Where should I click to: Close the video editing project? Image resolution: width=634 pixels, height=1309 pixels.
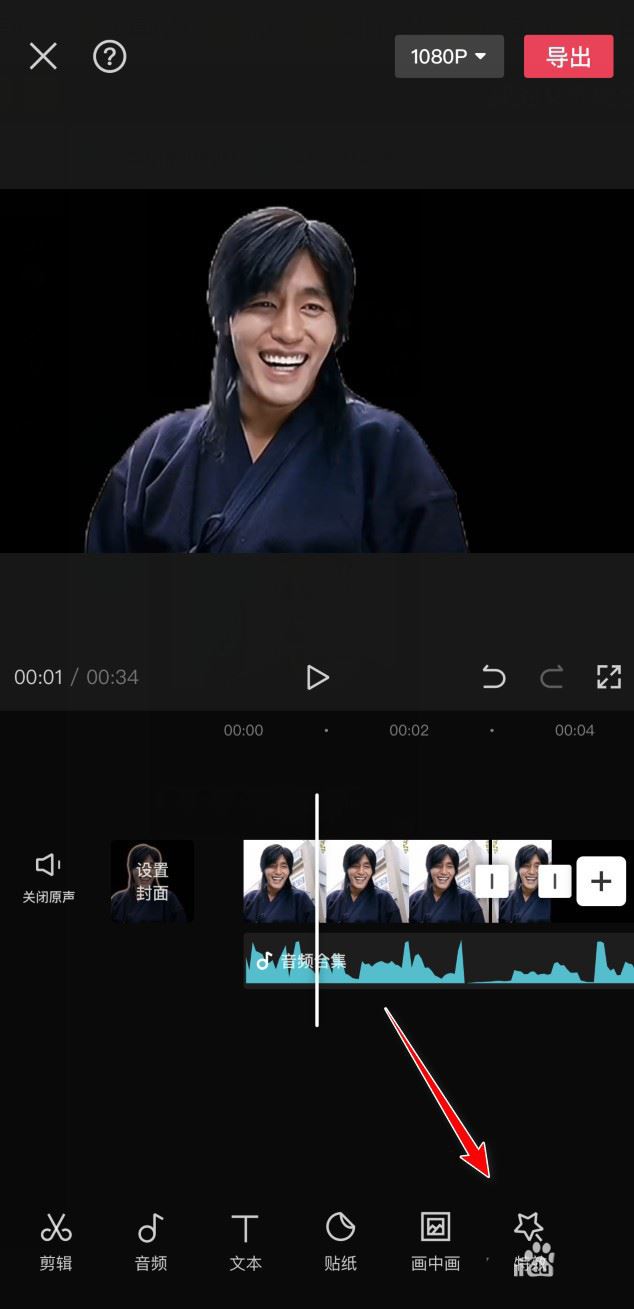tap(43, 56)
